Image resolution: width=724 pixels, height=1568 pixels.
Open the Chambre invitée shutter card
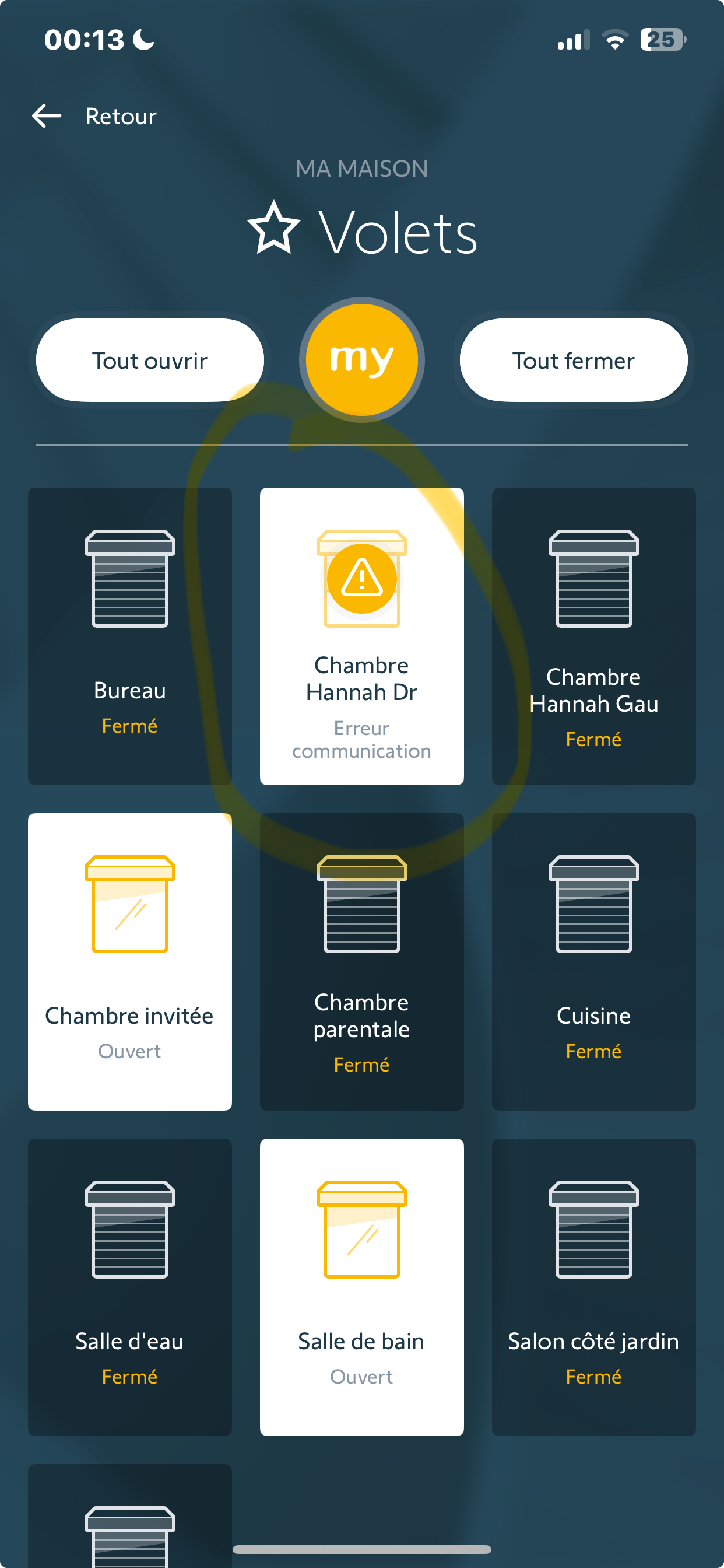click(x=129, y=961)
